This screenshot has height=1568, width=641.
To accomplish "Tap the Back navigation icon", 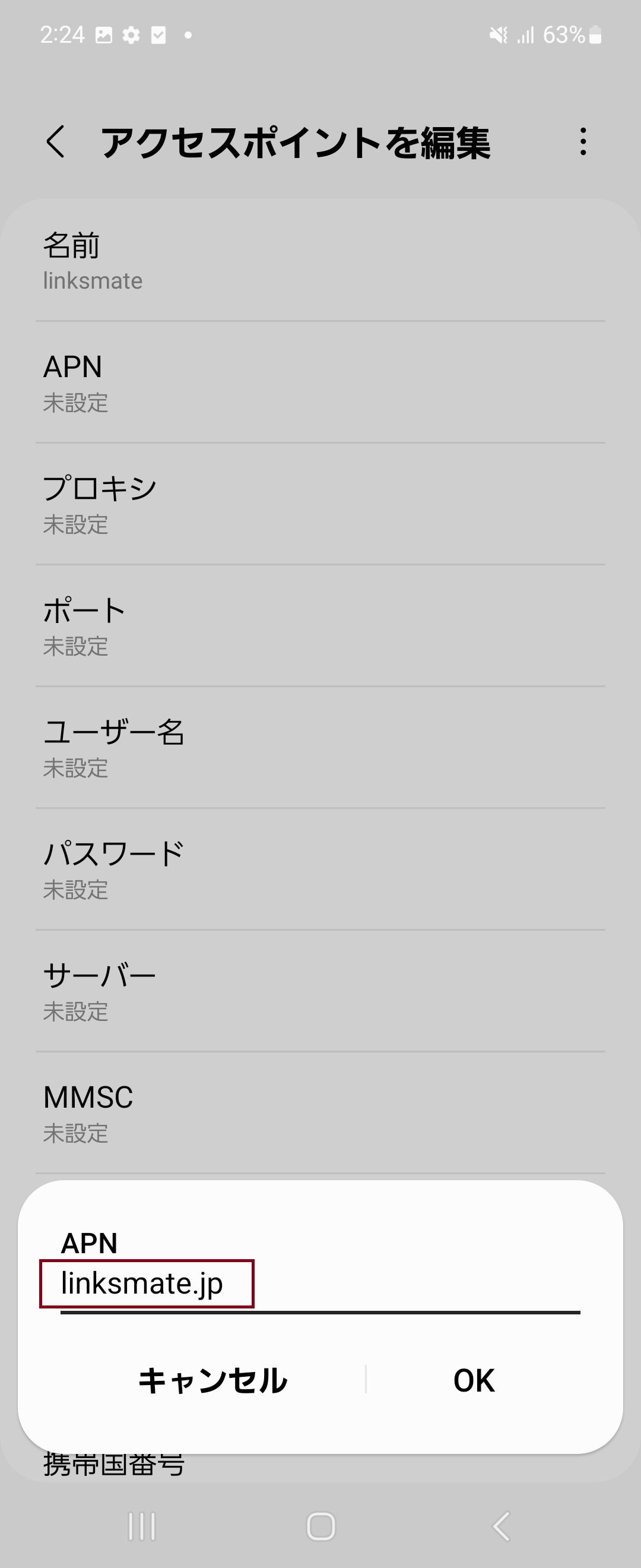I will coord(500,1527).
